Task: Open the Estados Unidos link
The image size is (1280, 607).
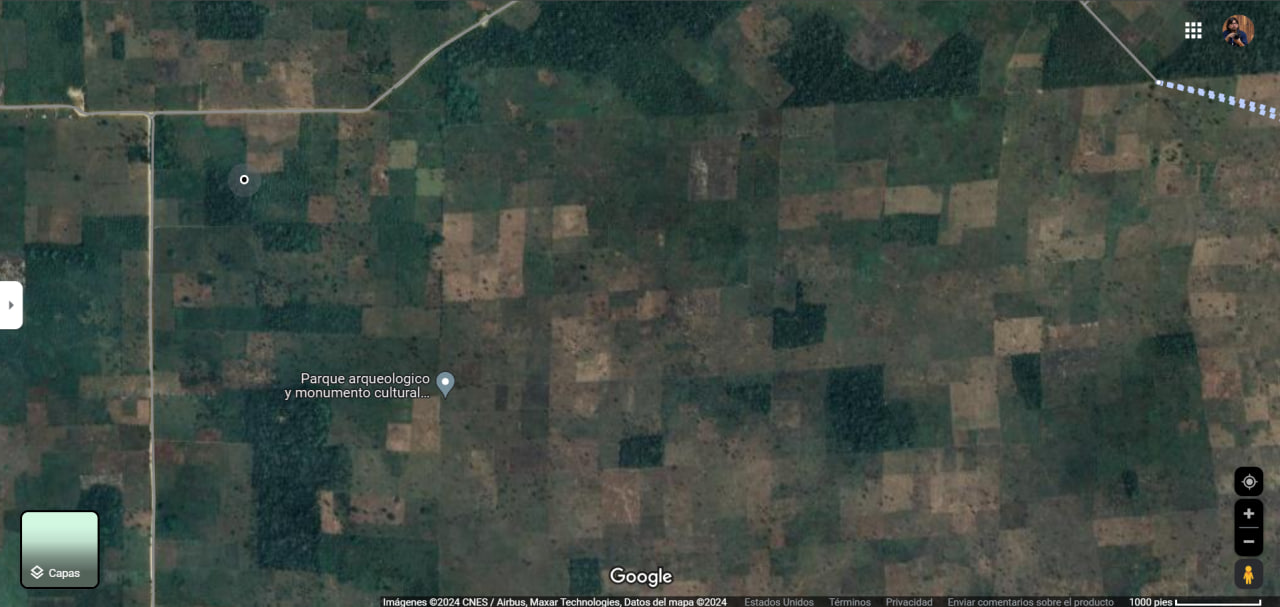Action: [779, 602]
